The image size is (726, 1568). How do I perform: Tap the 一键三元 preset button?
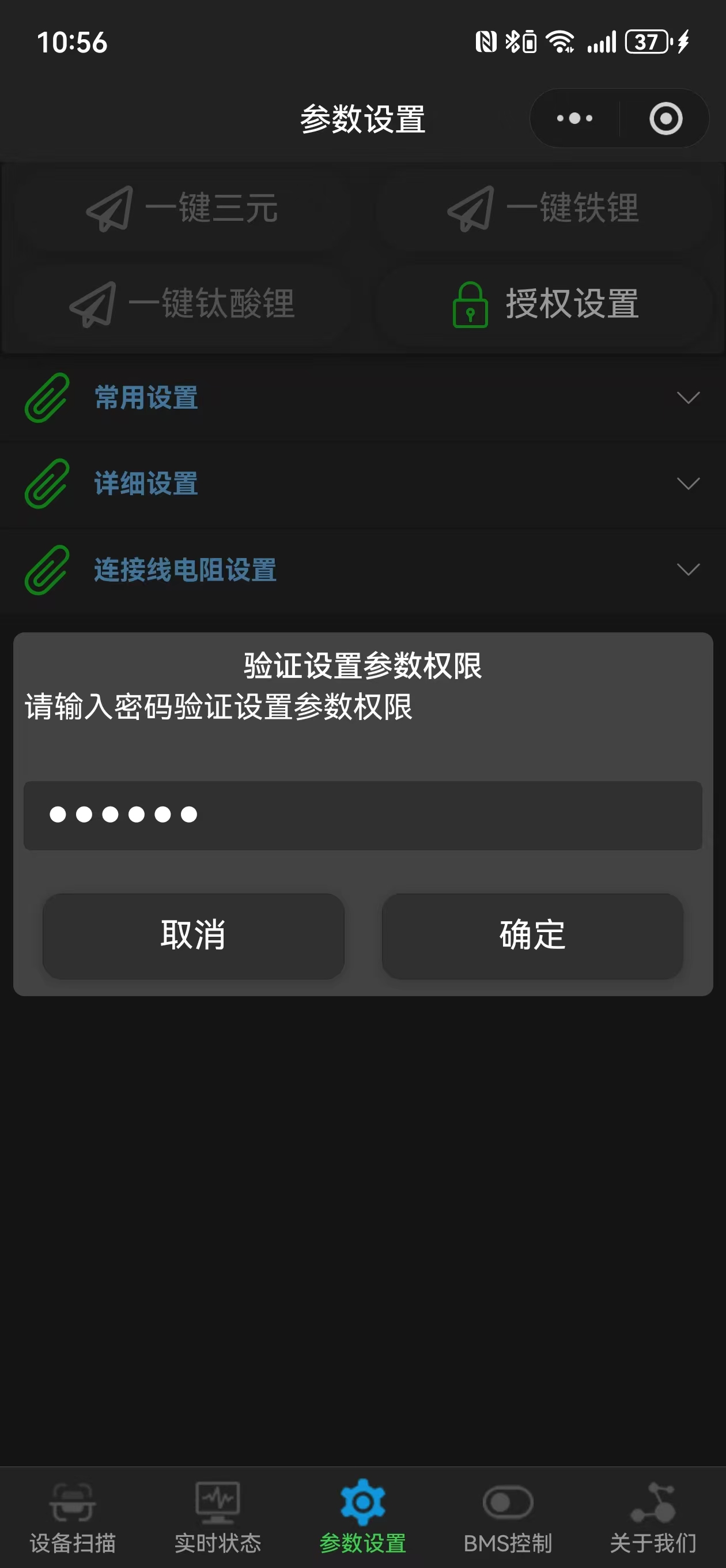(x=183, y=208)
